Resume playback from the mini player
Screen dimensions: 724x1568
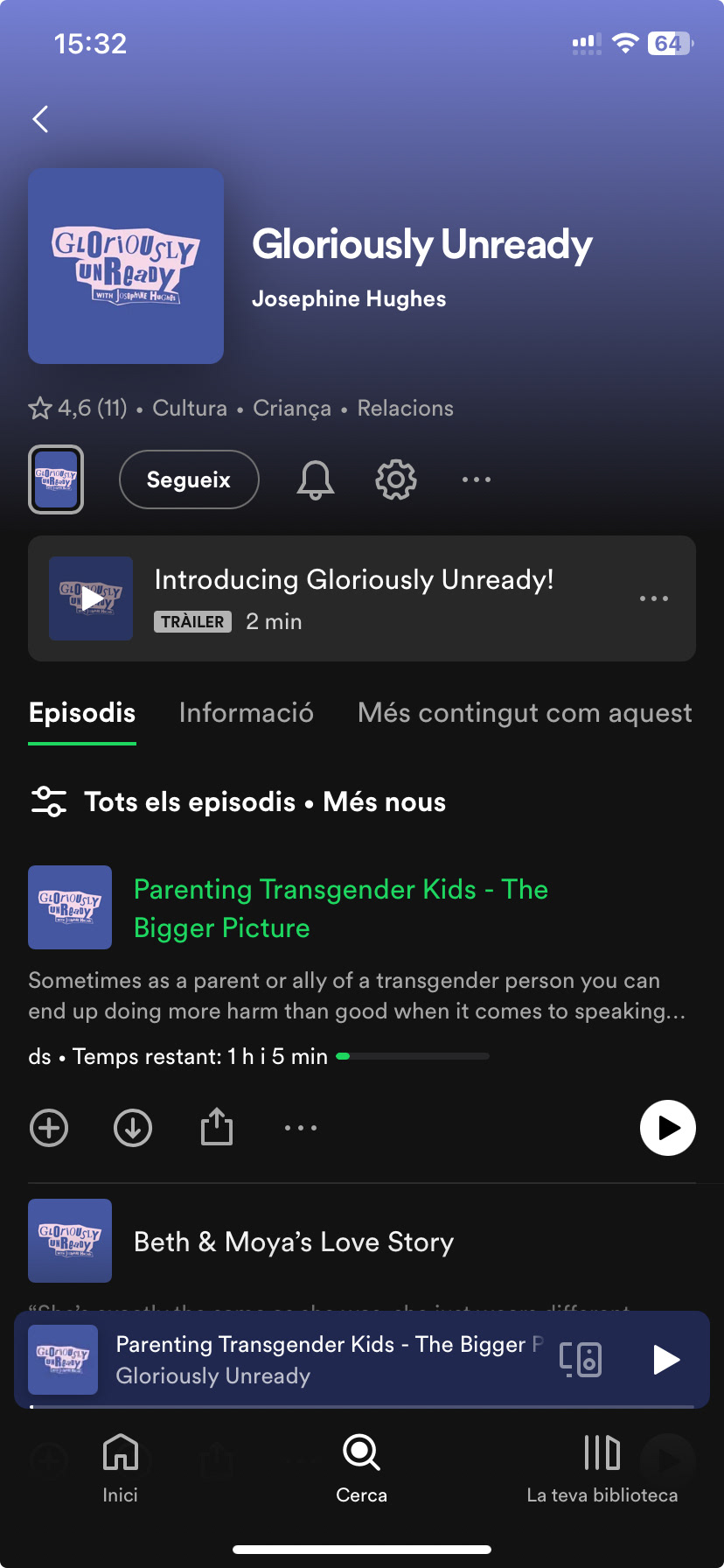point(666,1359)
